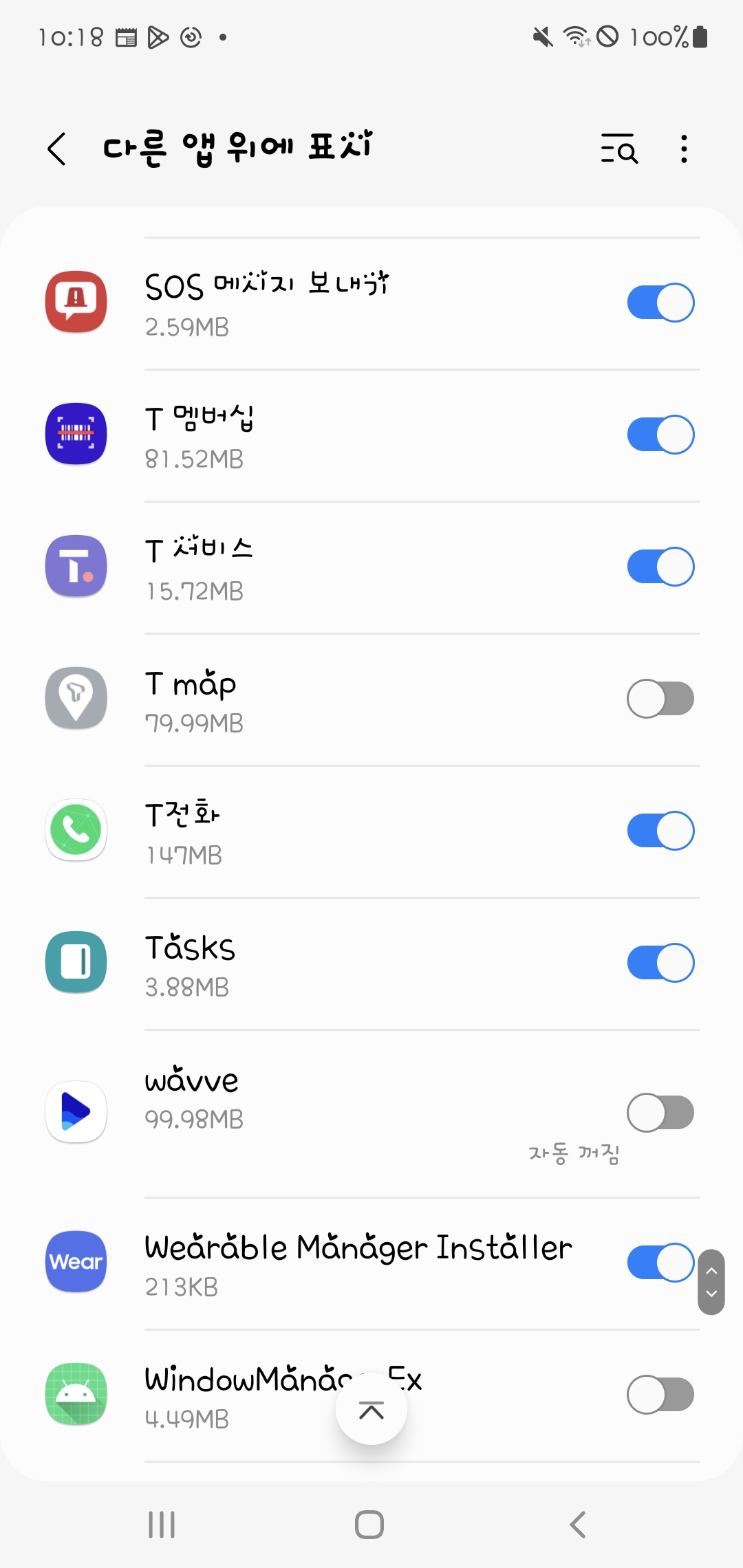The image size is (743, 1568).
Task: Enable the T map toggle
Action: 660,699
